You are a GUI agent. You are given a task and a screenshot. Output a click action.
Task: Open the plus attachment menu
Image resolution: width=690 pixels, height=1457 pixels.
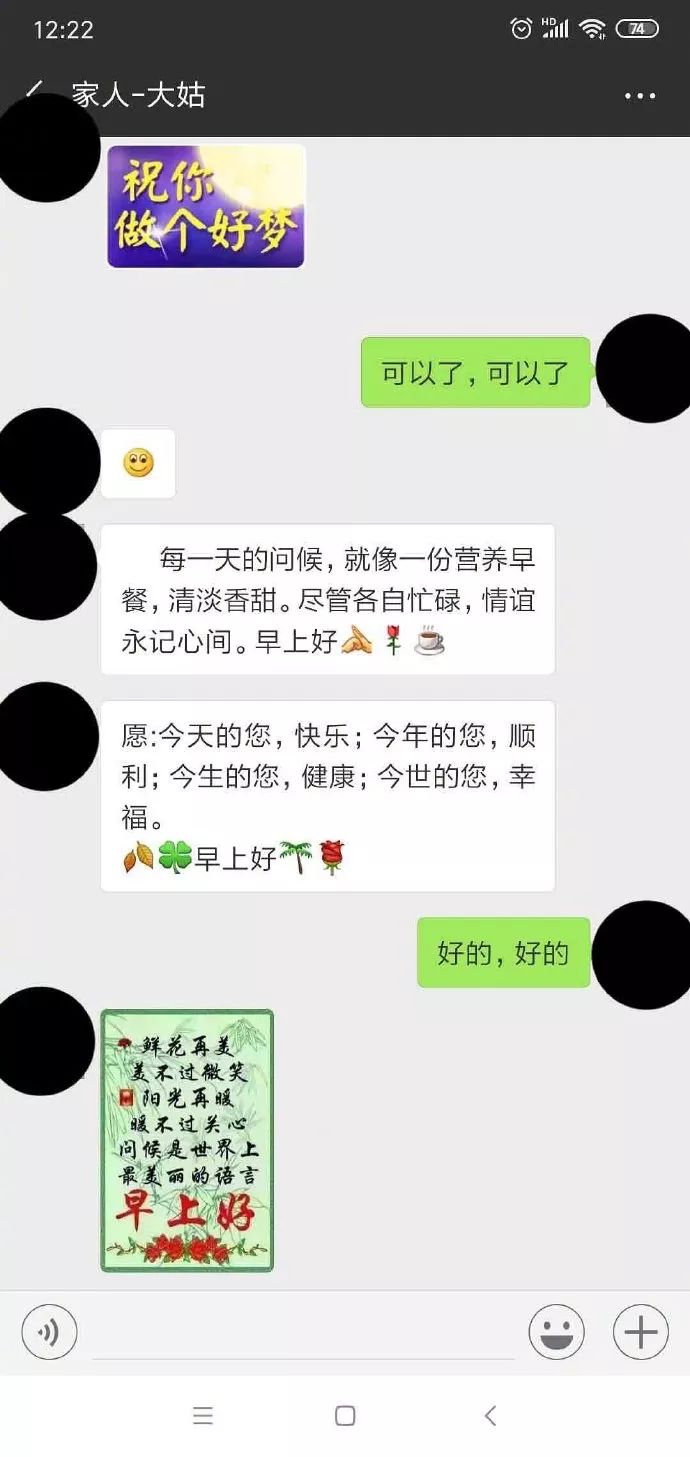tap(640, 1332)
